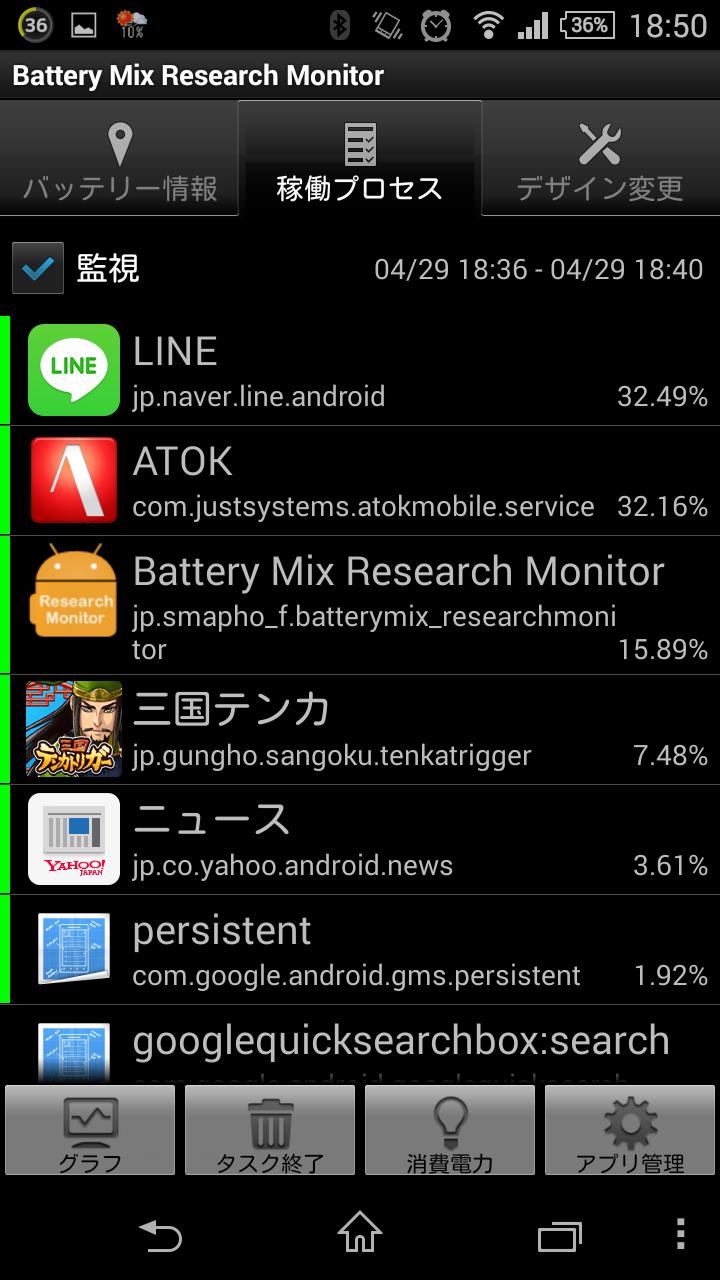Switch to the デザイン変更 tab

tap(600, 160)
